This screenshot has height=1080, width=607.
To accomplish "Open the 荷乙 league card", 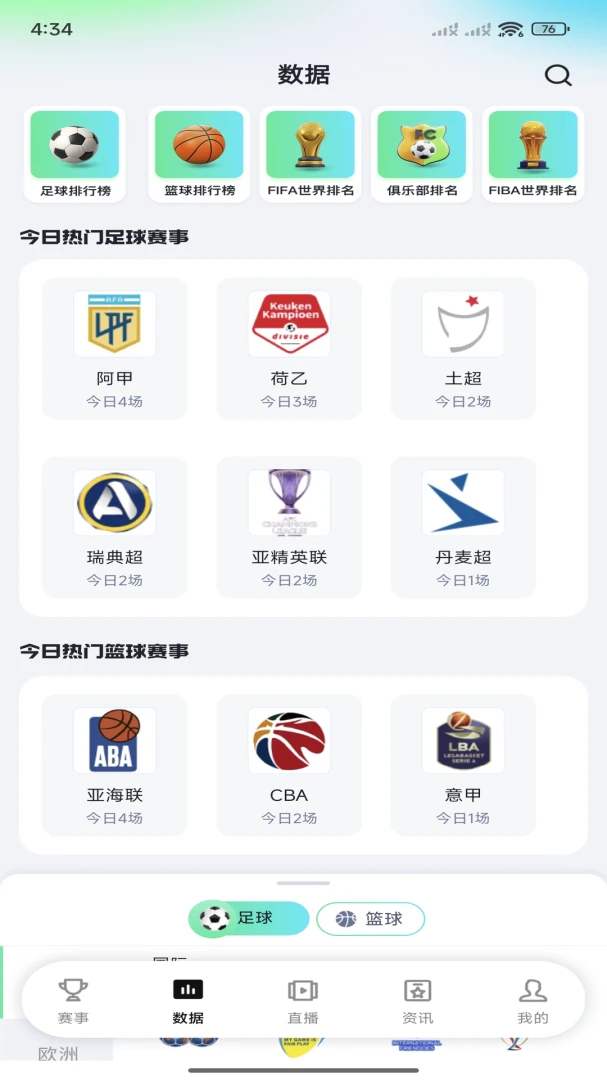I will (x=289, y=349).
